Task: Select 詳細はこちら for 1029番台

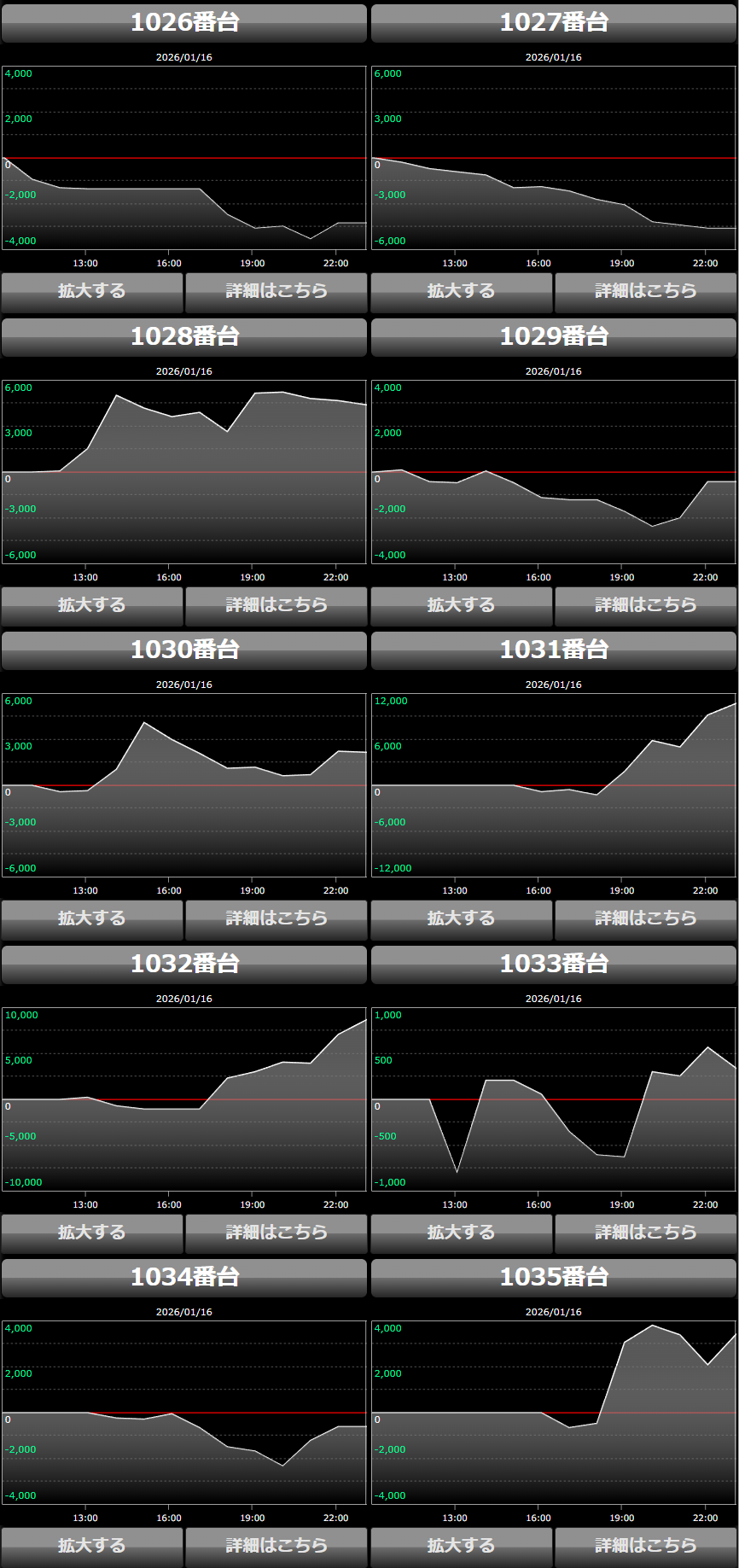Action: 645,606
